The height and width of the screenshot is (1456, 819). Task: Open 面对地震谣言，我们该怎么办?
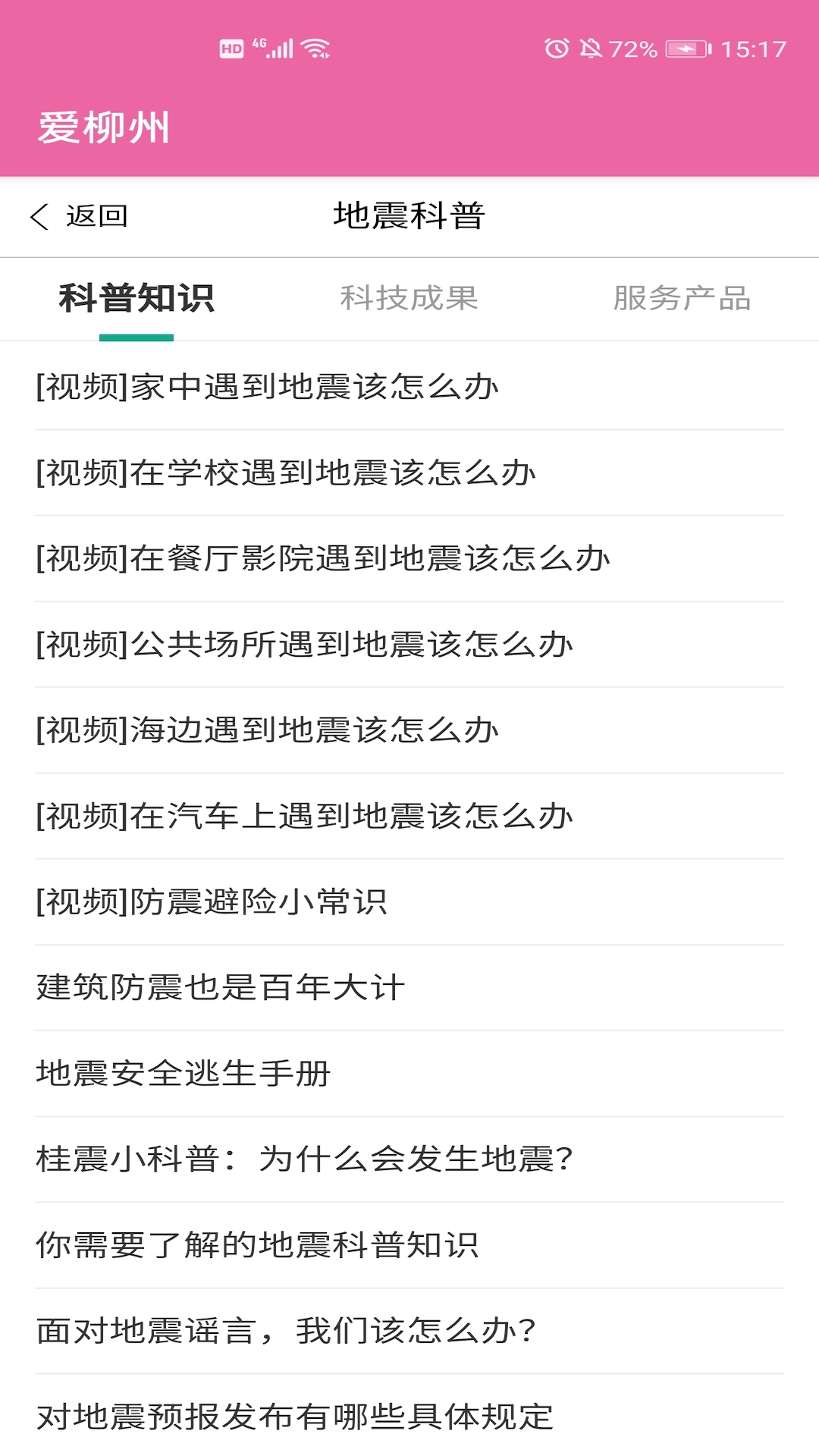pos(286,1330)
